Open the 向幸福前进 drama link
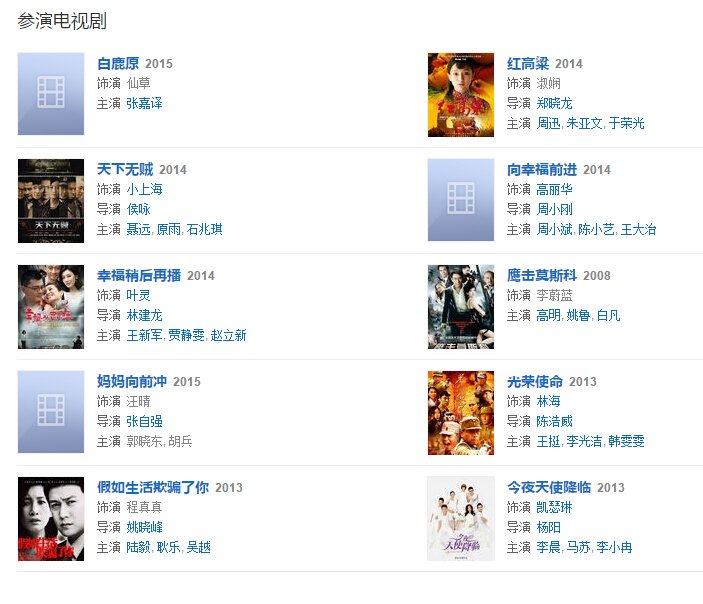703x604 pixels. click(x=541, y=169)
